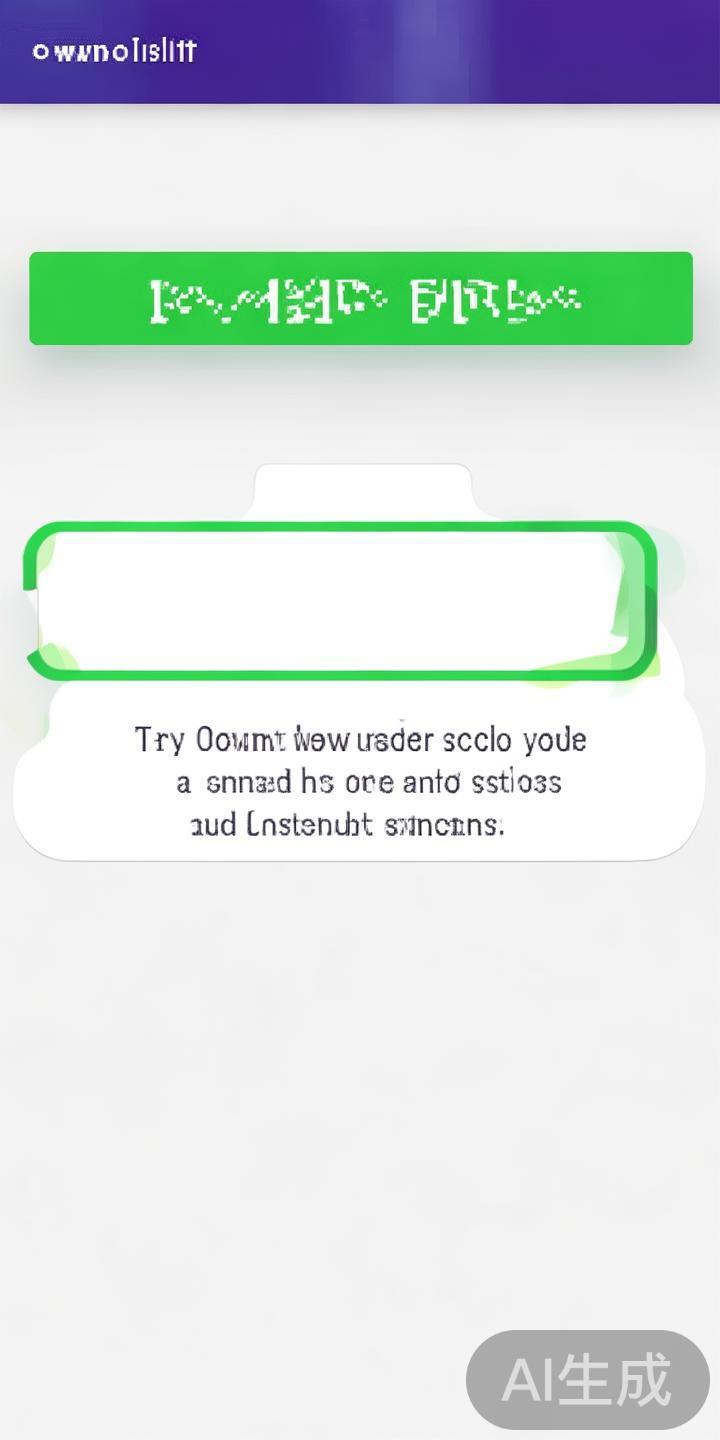Tap the green filled button
Viewport: 720px width, 1440px height.
(360, 298)
